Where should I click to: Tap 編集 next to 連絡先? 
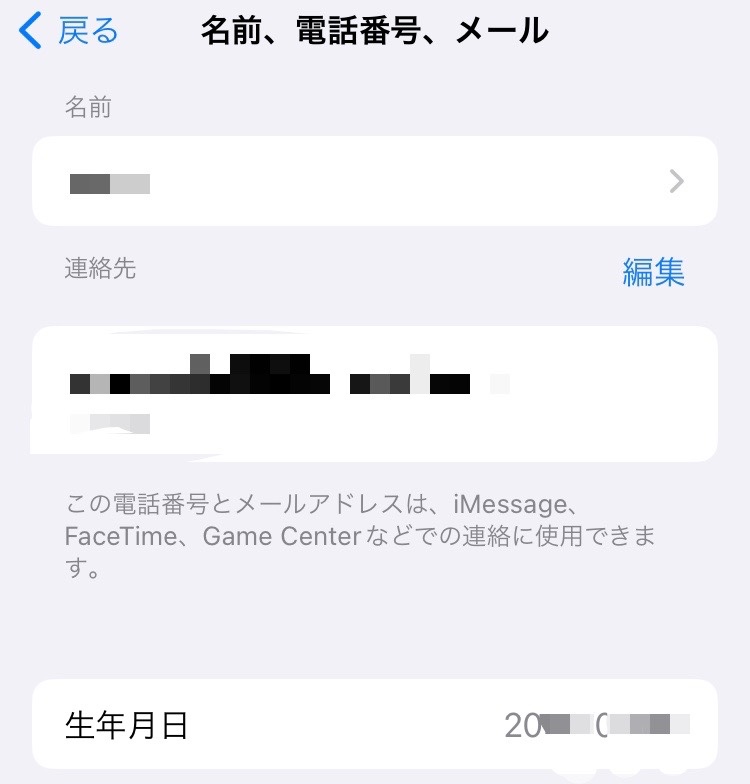[653, 272]
